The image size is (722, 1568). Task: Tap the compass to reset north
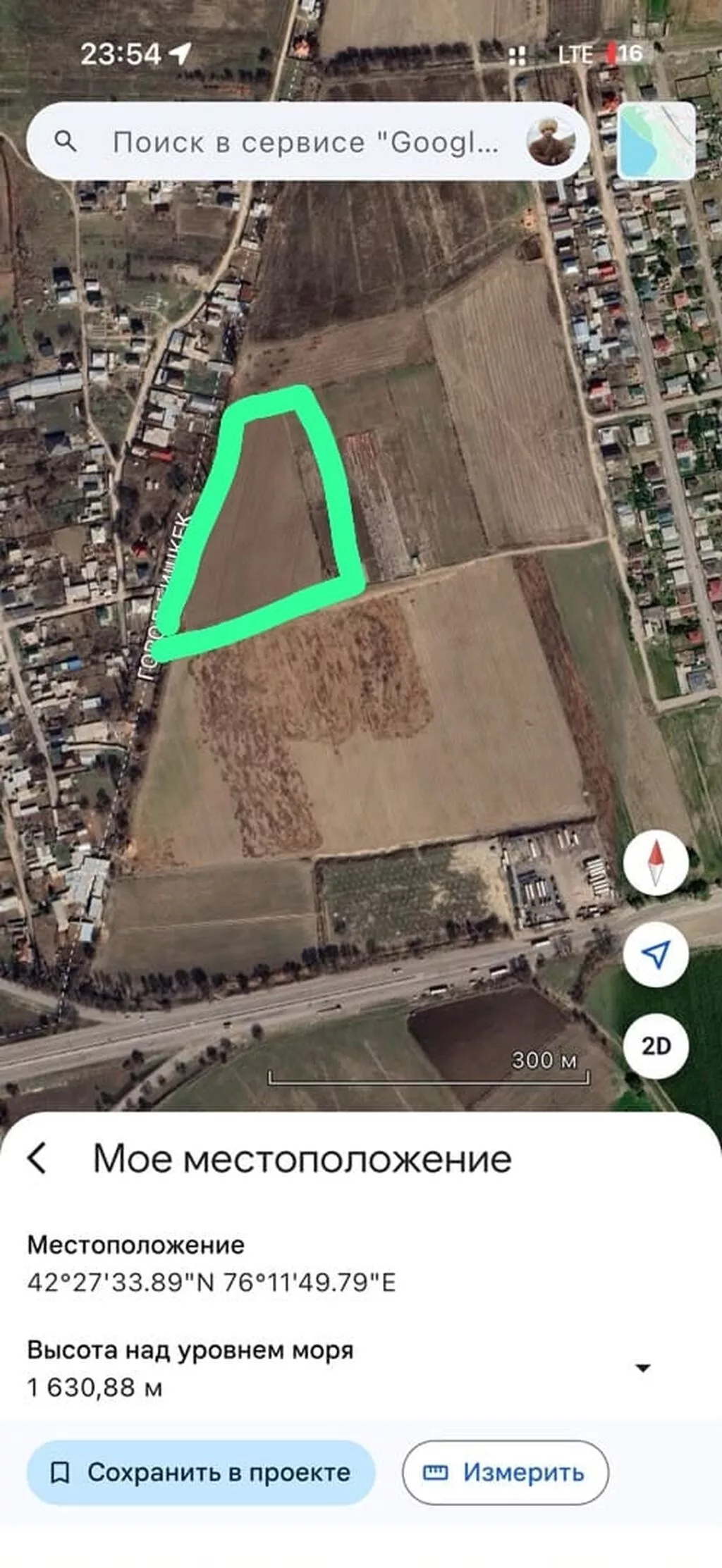(656, 863)
